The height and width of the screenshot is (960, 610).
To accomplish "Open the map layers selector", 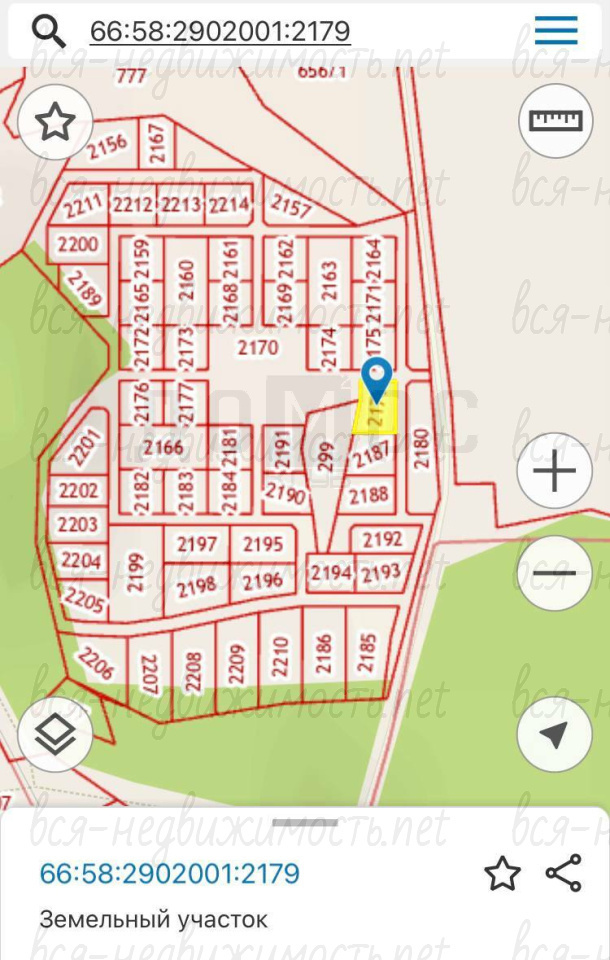I will (55, 735).
